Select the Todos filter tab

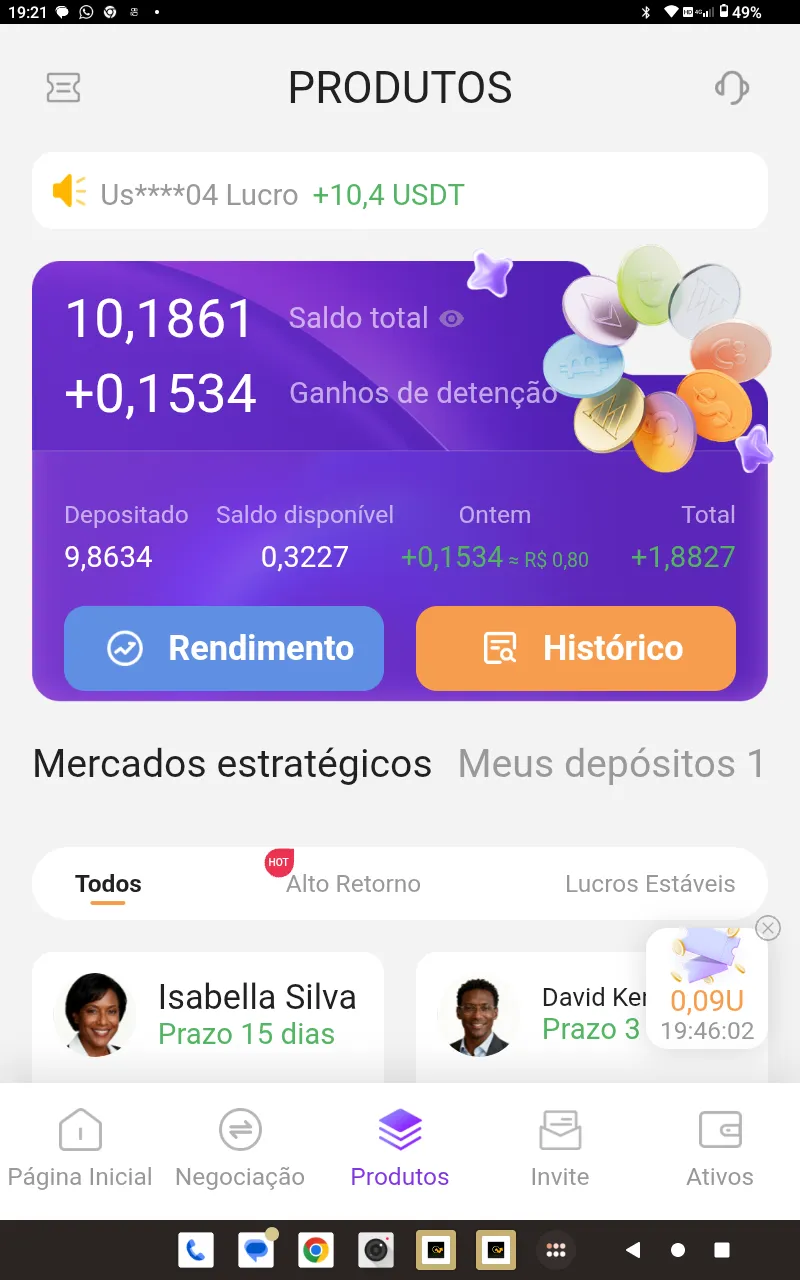108,884
